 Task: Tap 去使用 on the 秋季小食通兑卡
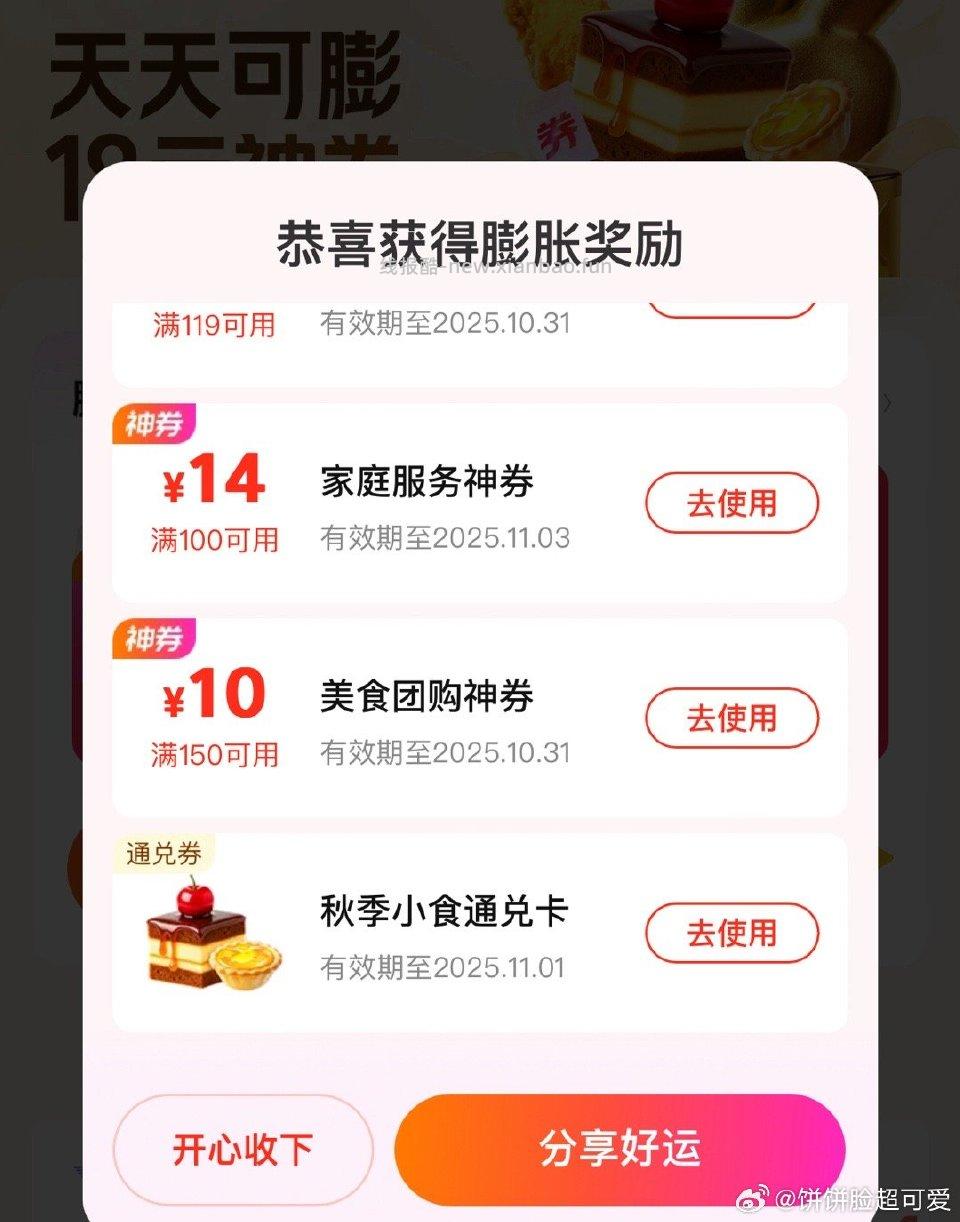(731, 932)
